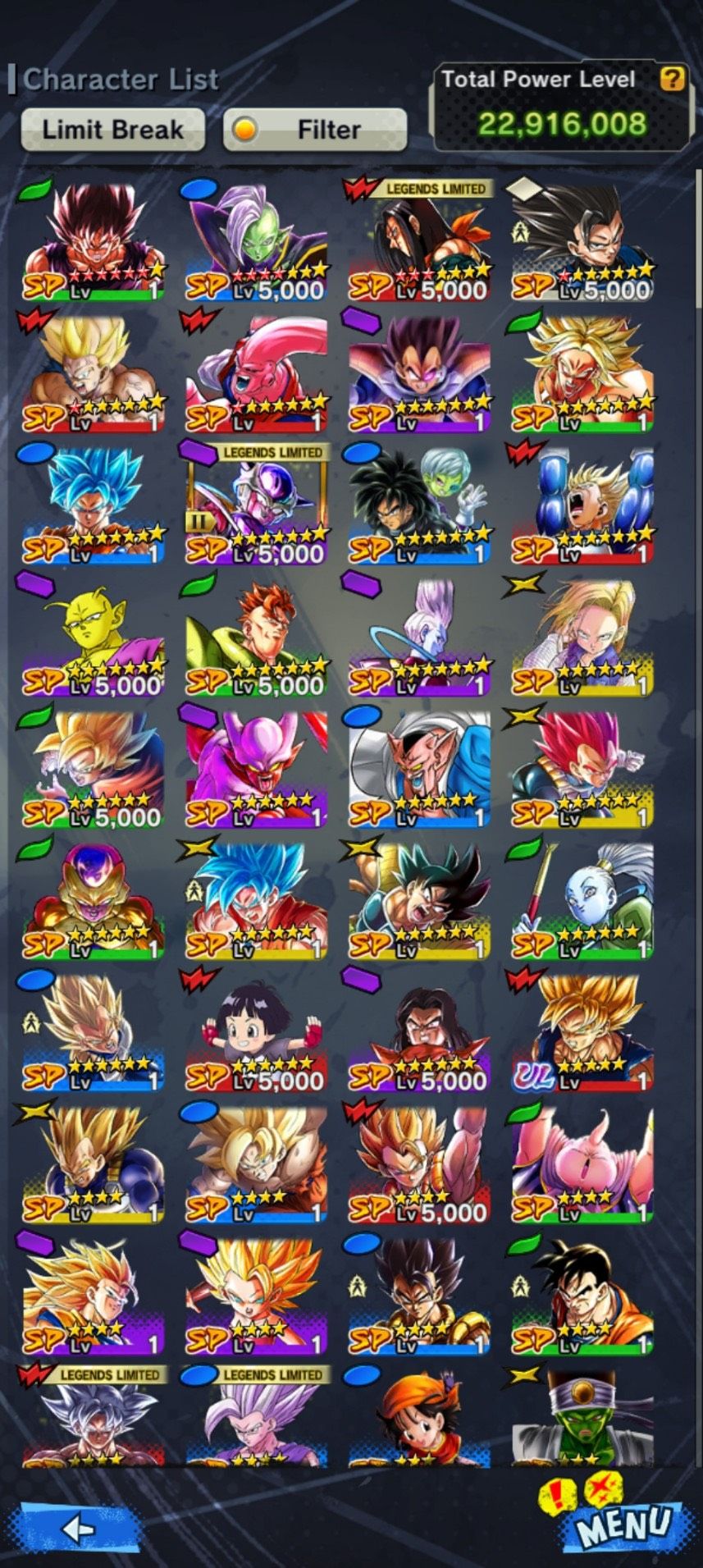Select Legends Limited Super 17 character card

point(419,242)
